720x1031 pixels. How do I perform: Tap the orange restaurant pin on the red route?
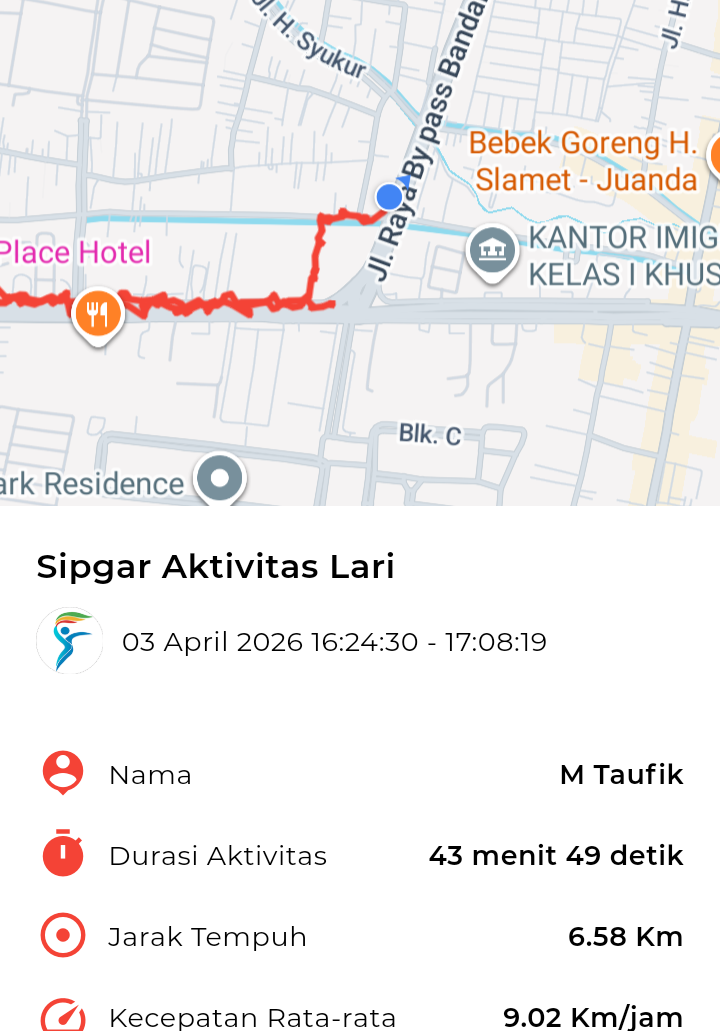click(x=98, y=314)
